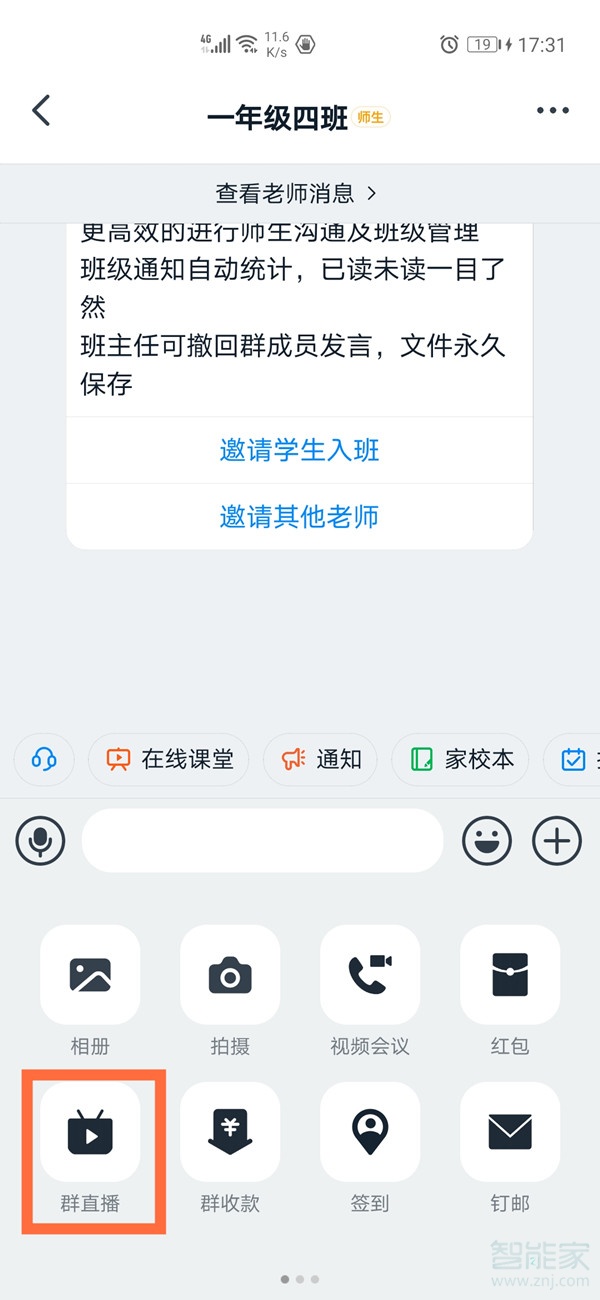
Task: Open the headset support chip
Action: (x=44, y=759)
